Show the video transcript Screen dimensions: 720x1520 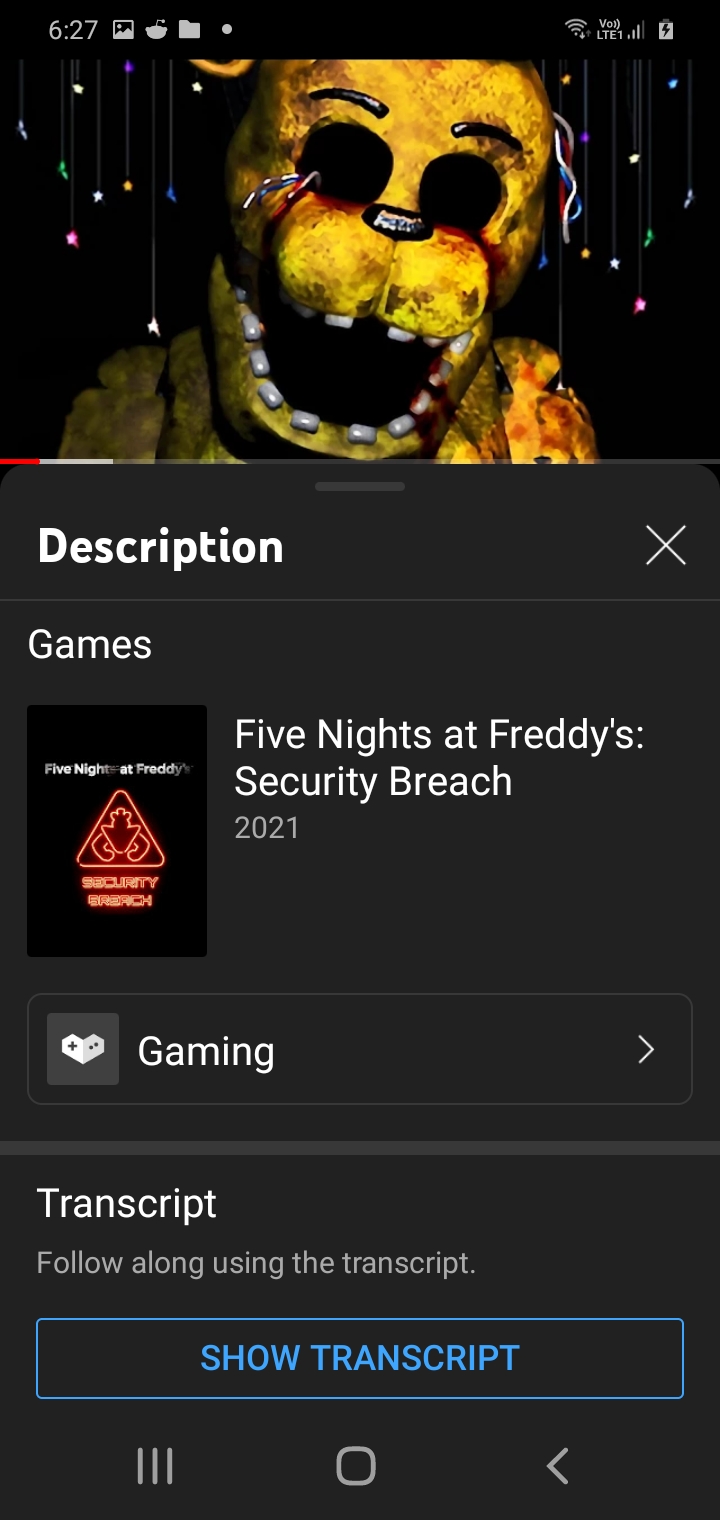pyautogui.click(x=359, y=1357)
